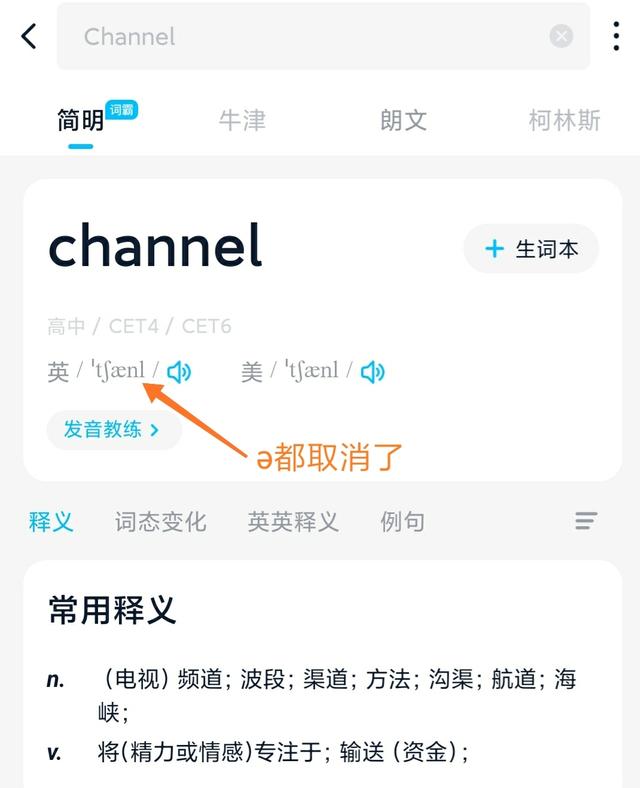
Task: Play the American (美) pronunciation audio
Action: 373,373
